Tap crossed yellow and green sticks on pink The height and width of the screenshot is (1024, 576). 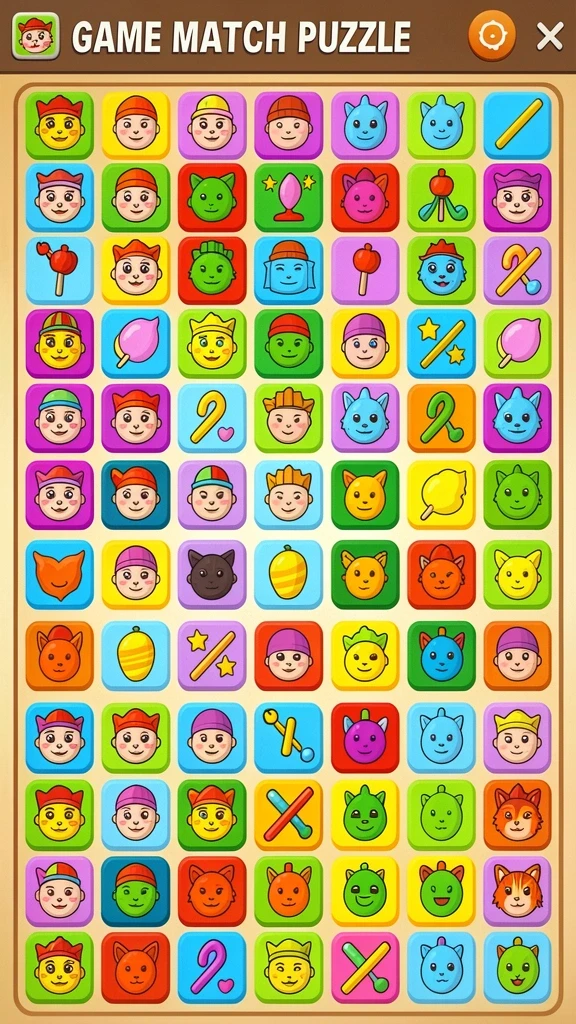click(x=365, y=967)
